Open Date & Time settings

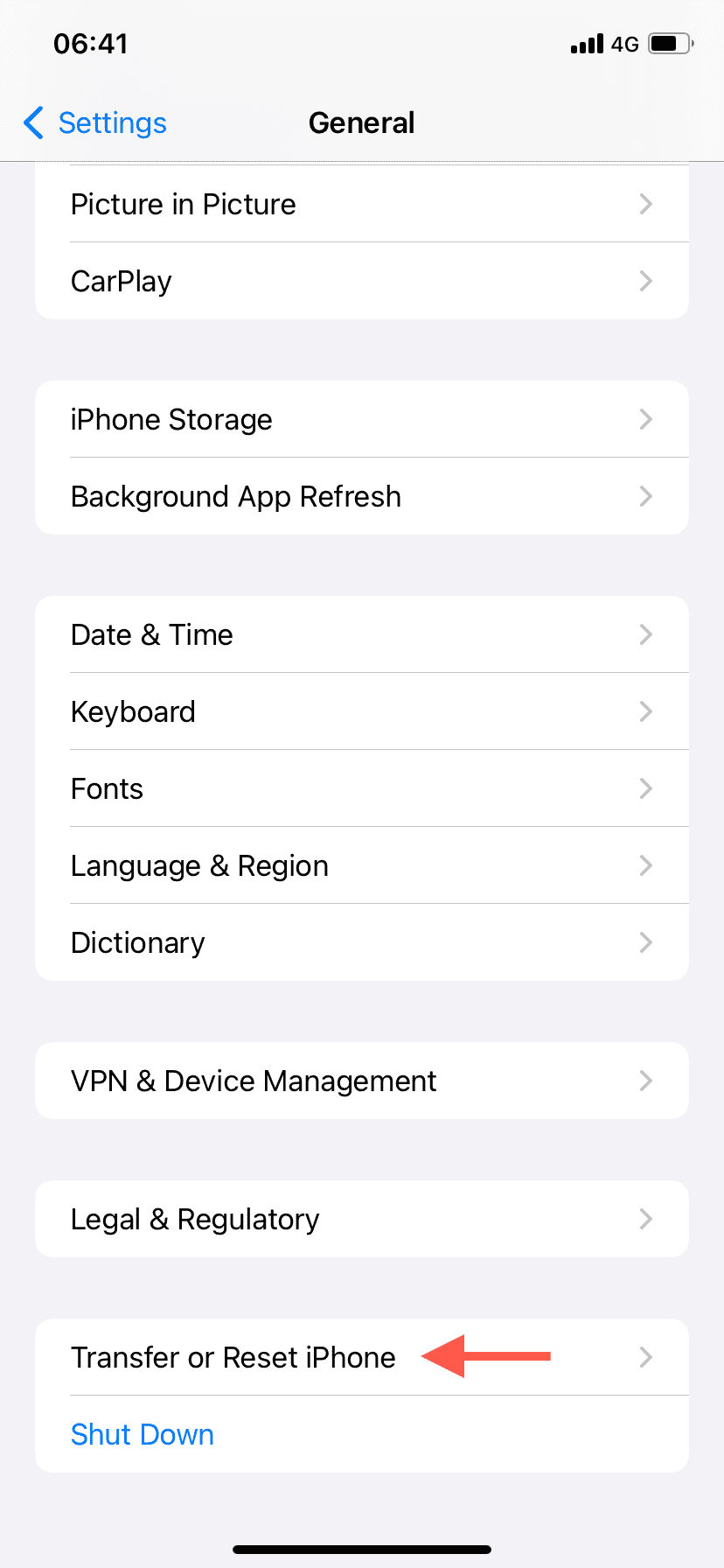click(x=361, y=635)
